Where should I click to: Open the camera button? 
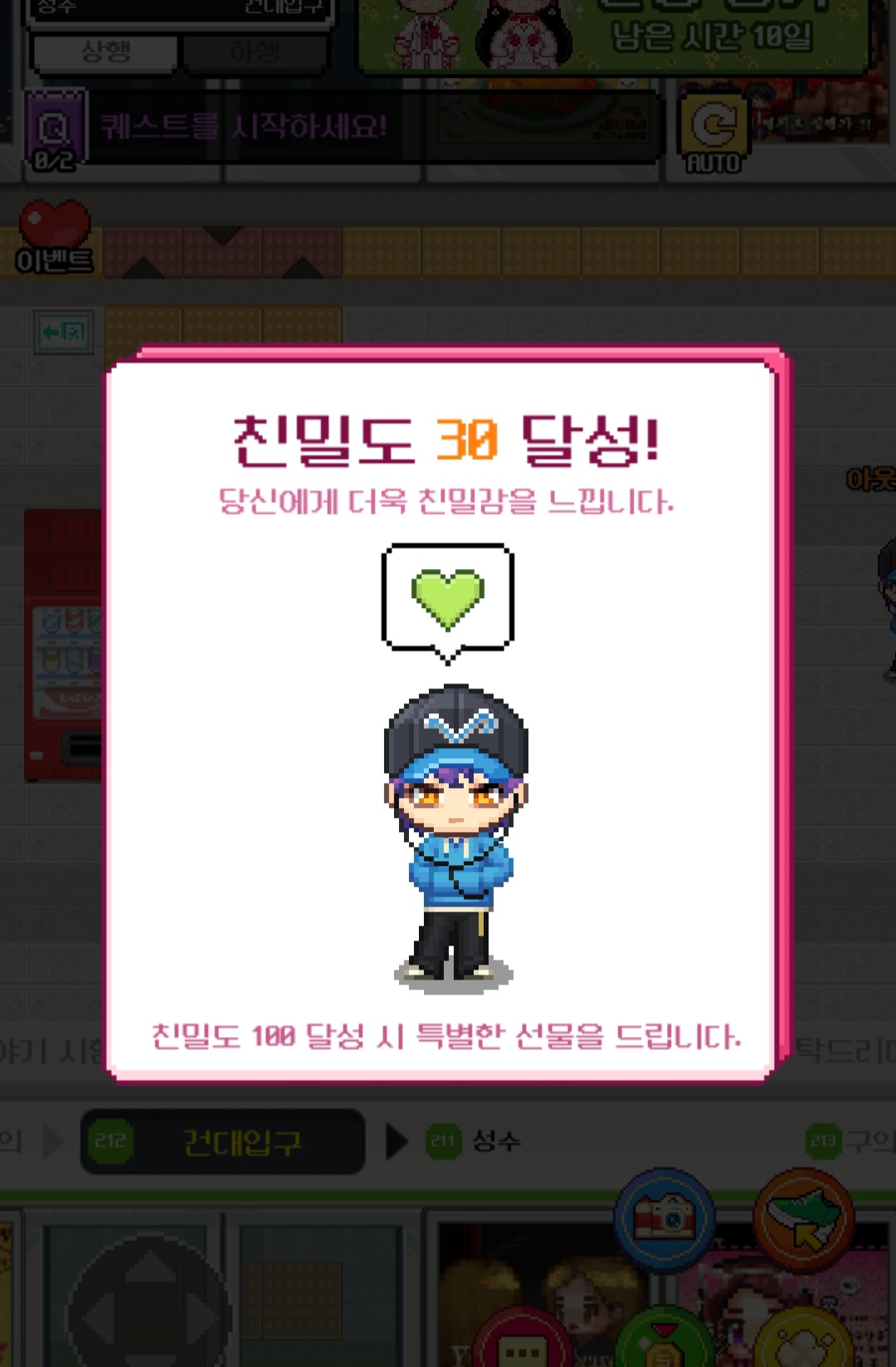pyautogui.click(x=664, y=1218)
